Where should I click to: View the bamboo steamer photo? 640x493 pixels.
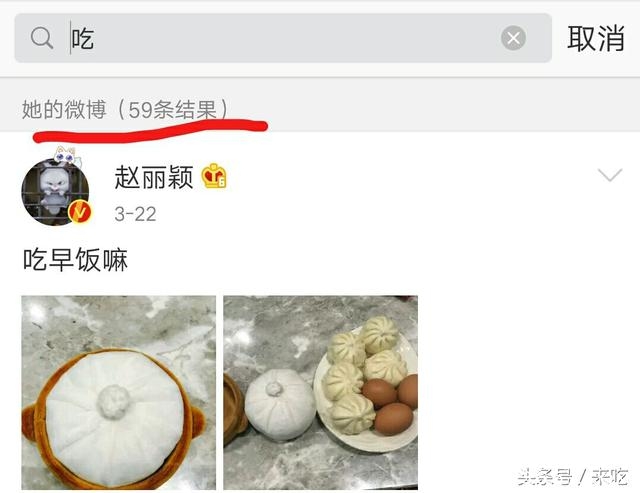click(x=118, y=392)
